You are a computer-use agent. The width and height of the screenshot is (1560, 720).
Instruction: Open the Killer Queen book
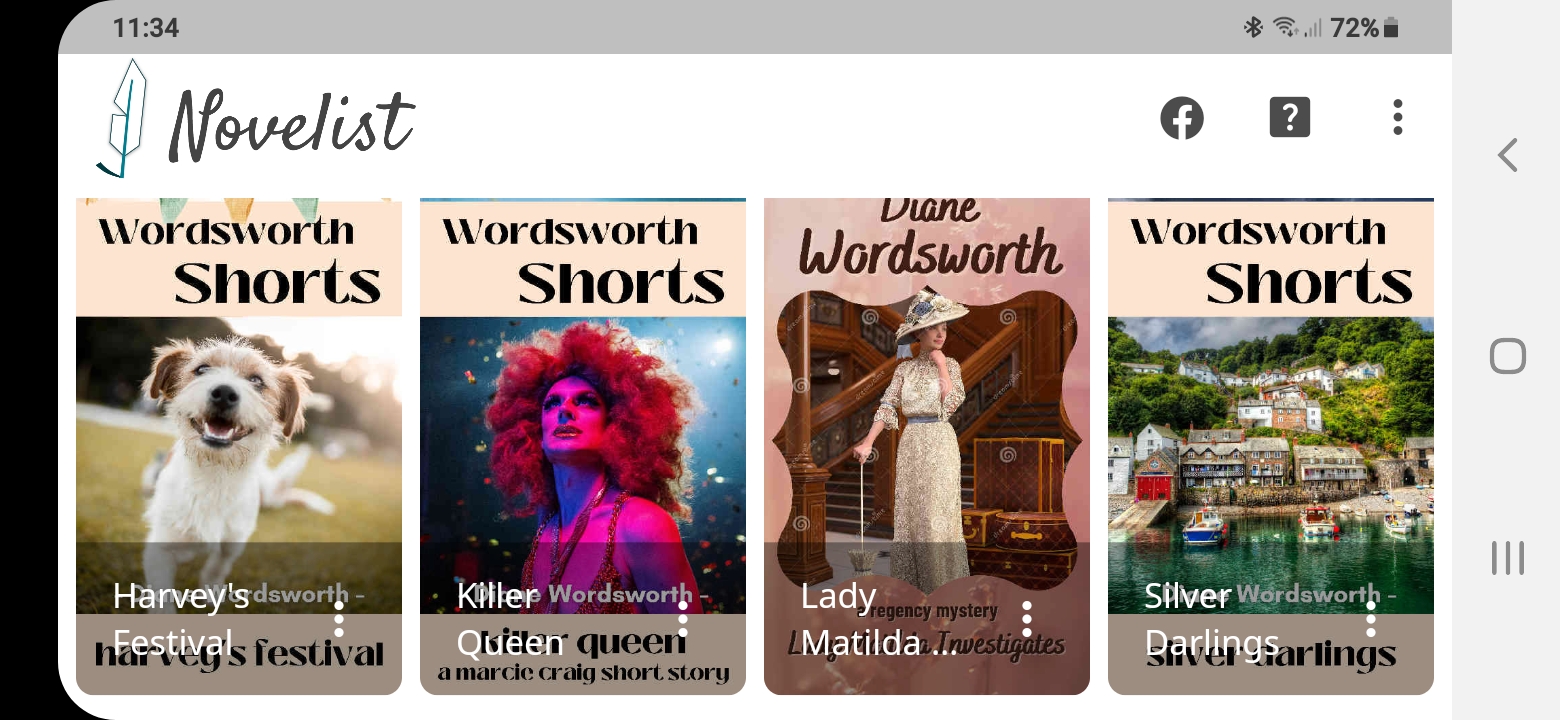tap(582, 420)
